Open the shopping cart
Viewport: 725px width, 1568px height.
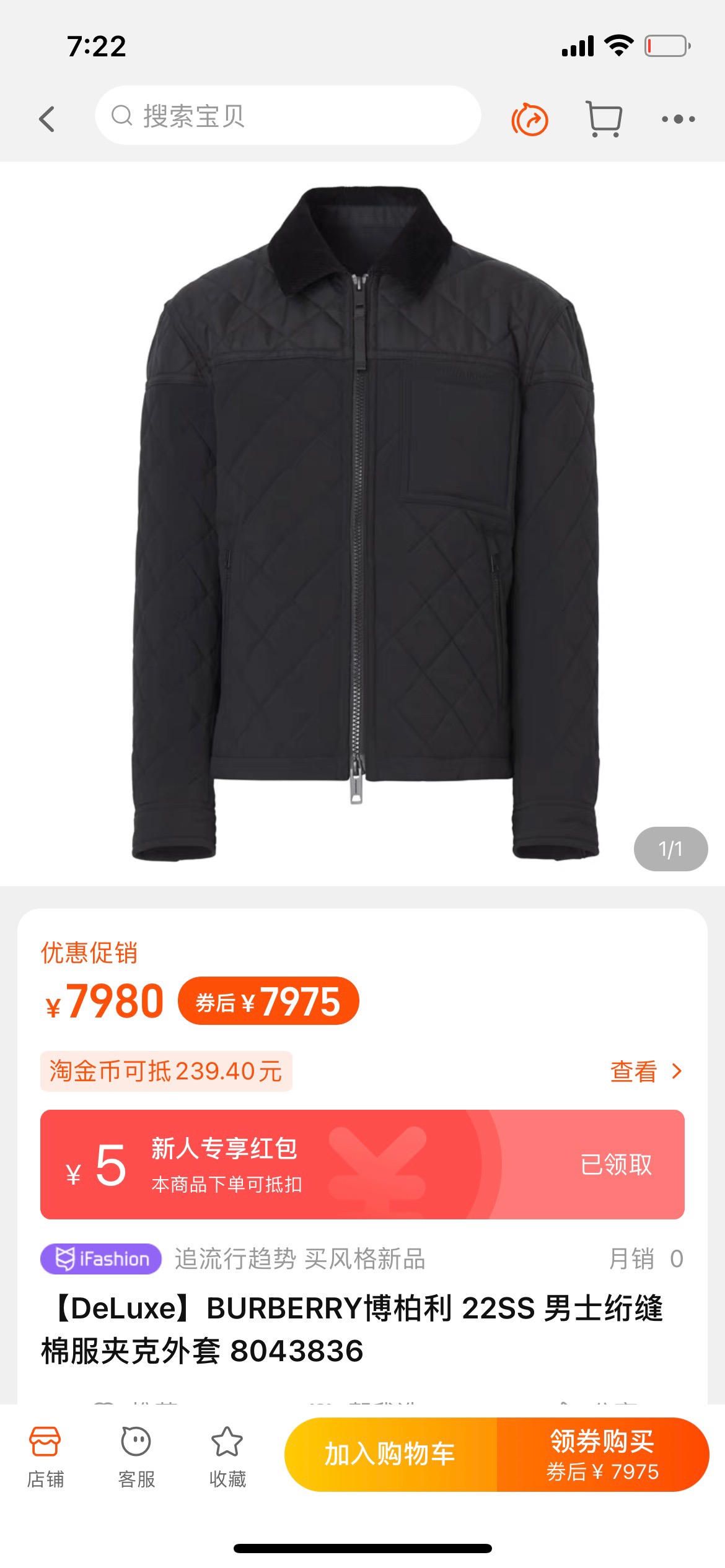[603, 118]
